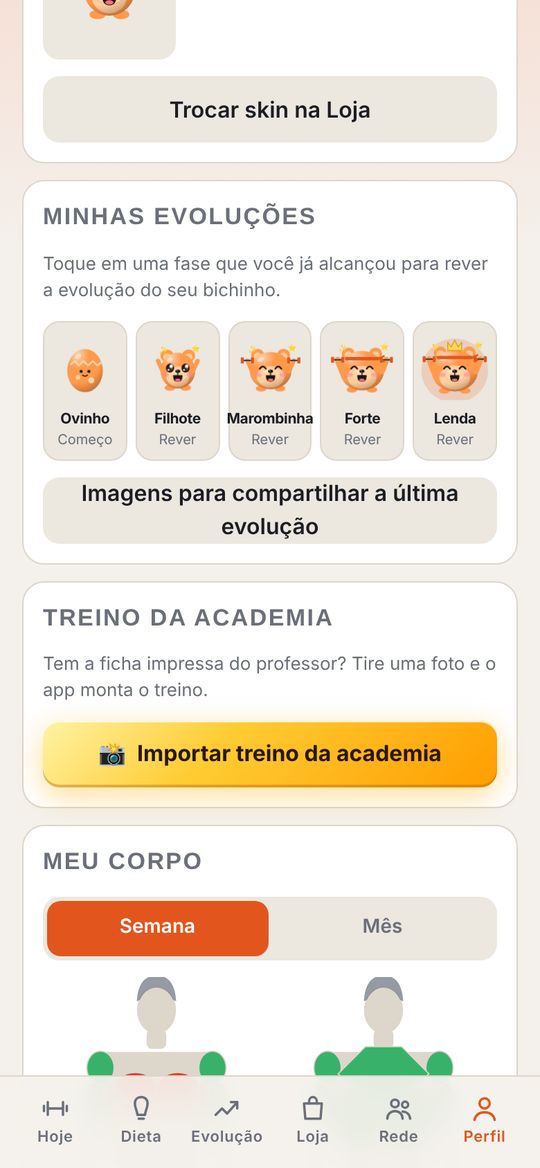Open the Dieta tab
540x1168 pixels.
(x=141, y=1121)
